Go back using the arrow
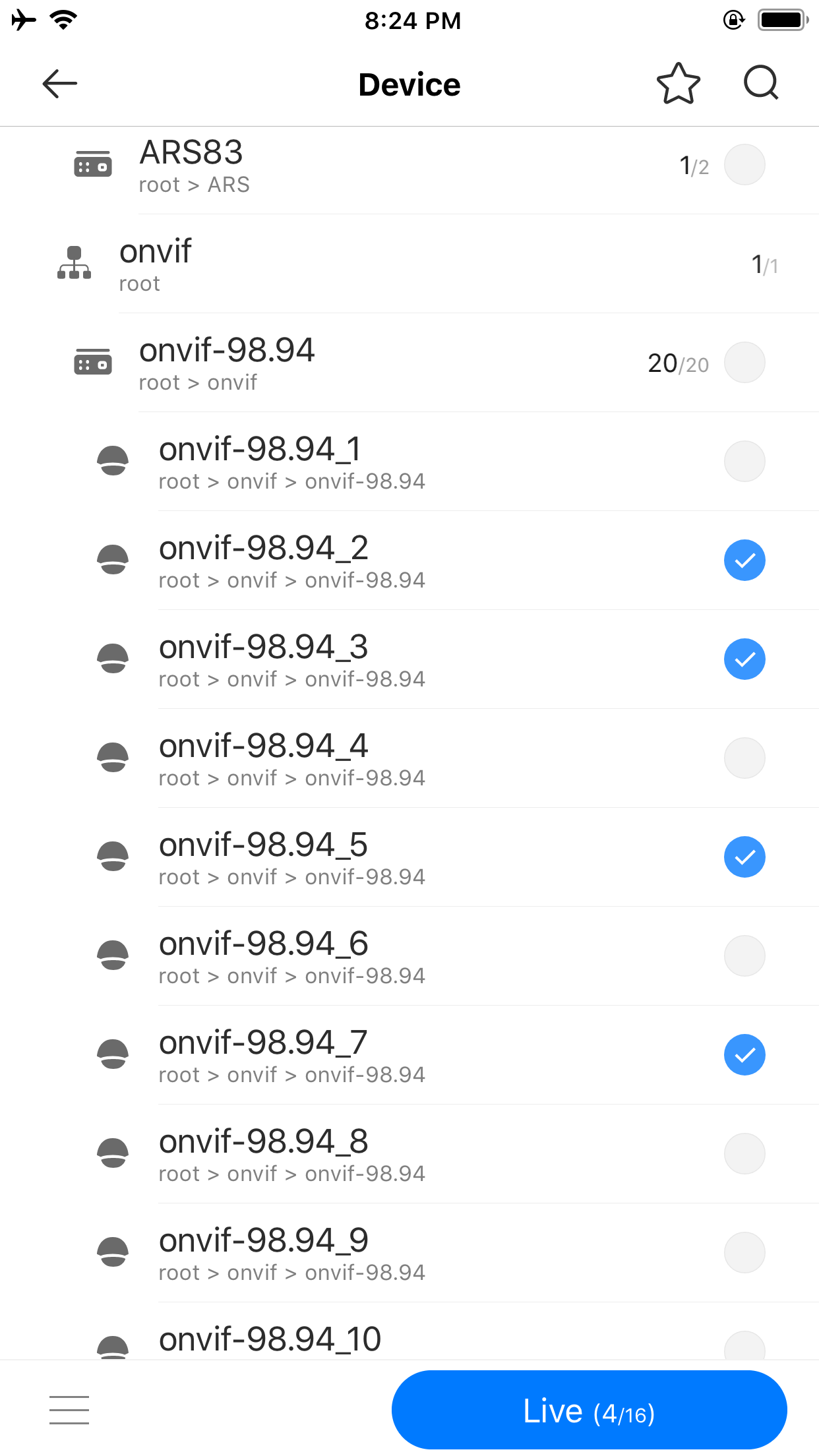The height and width of the screenshot is (1456, 819). pyautogui.click(x=59, y=83)
